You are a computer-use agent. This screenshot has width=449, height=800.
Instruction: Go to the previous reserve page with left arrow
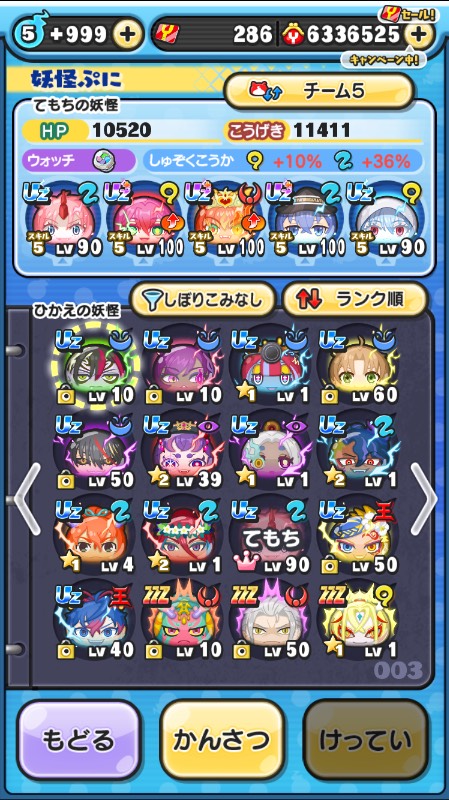pyautogui.click(x=28, y=498)
